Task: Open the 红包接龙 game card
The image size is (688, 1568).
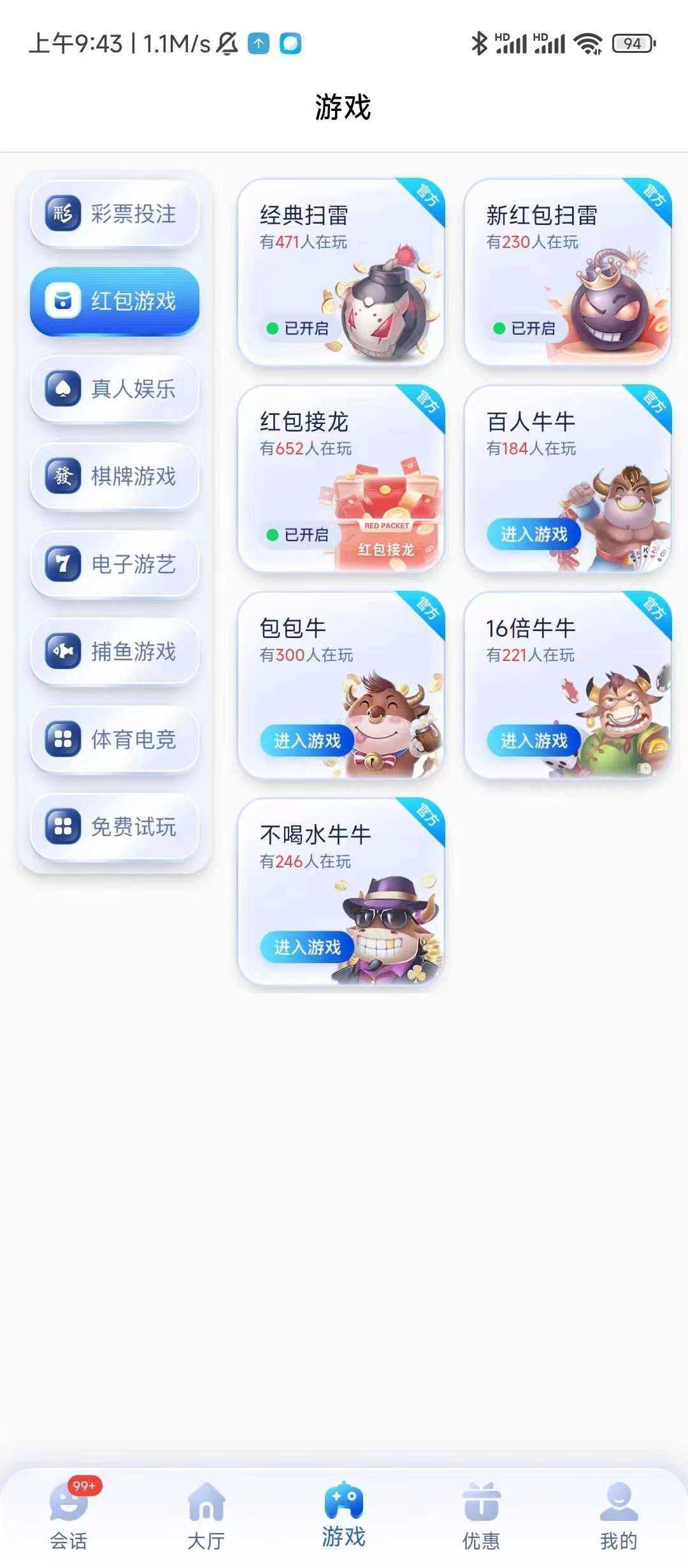Action: coord(341,479)
